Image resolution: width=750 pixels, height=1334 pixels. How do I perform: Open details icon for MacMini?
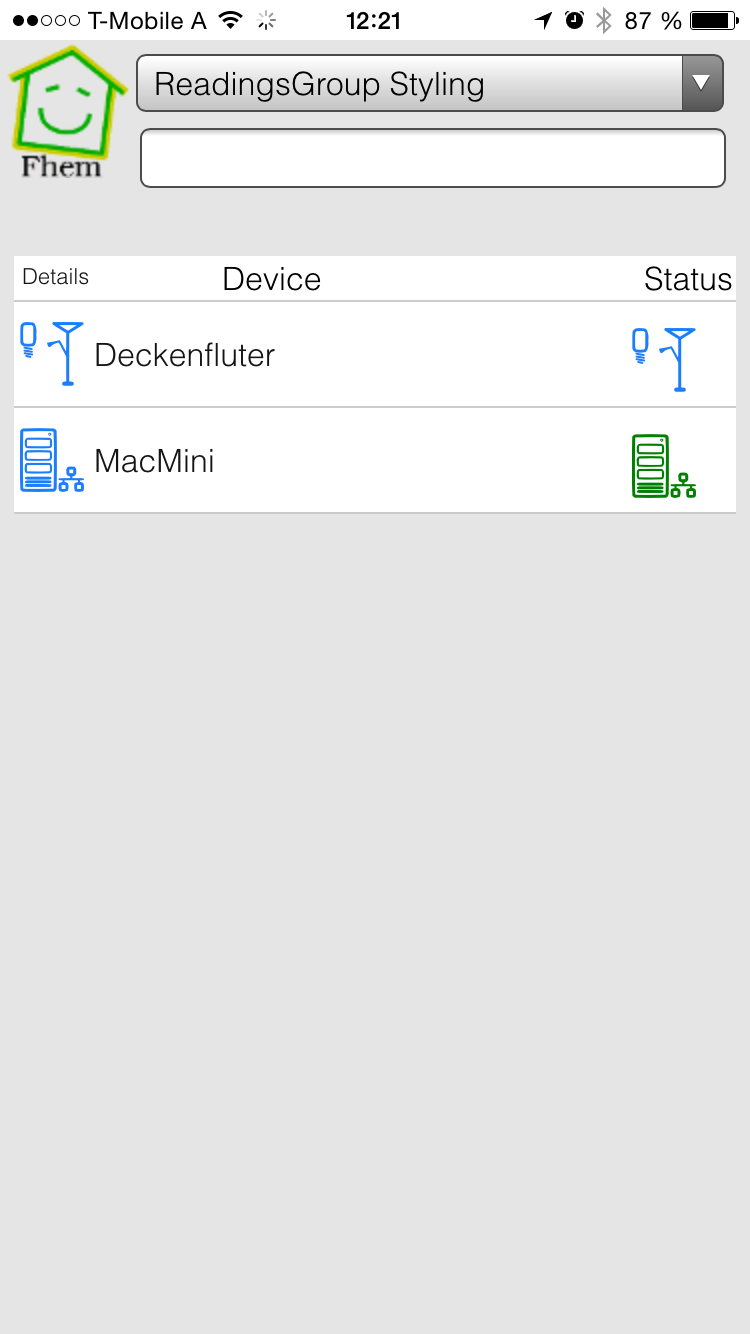[52, 460]
